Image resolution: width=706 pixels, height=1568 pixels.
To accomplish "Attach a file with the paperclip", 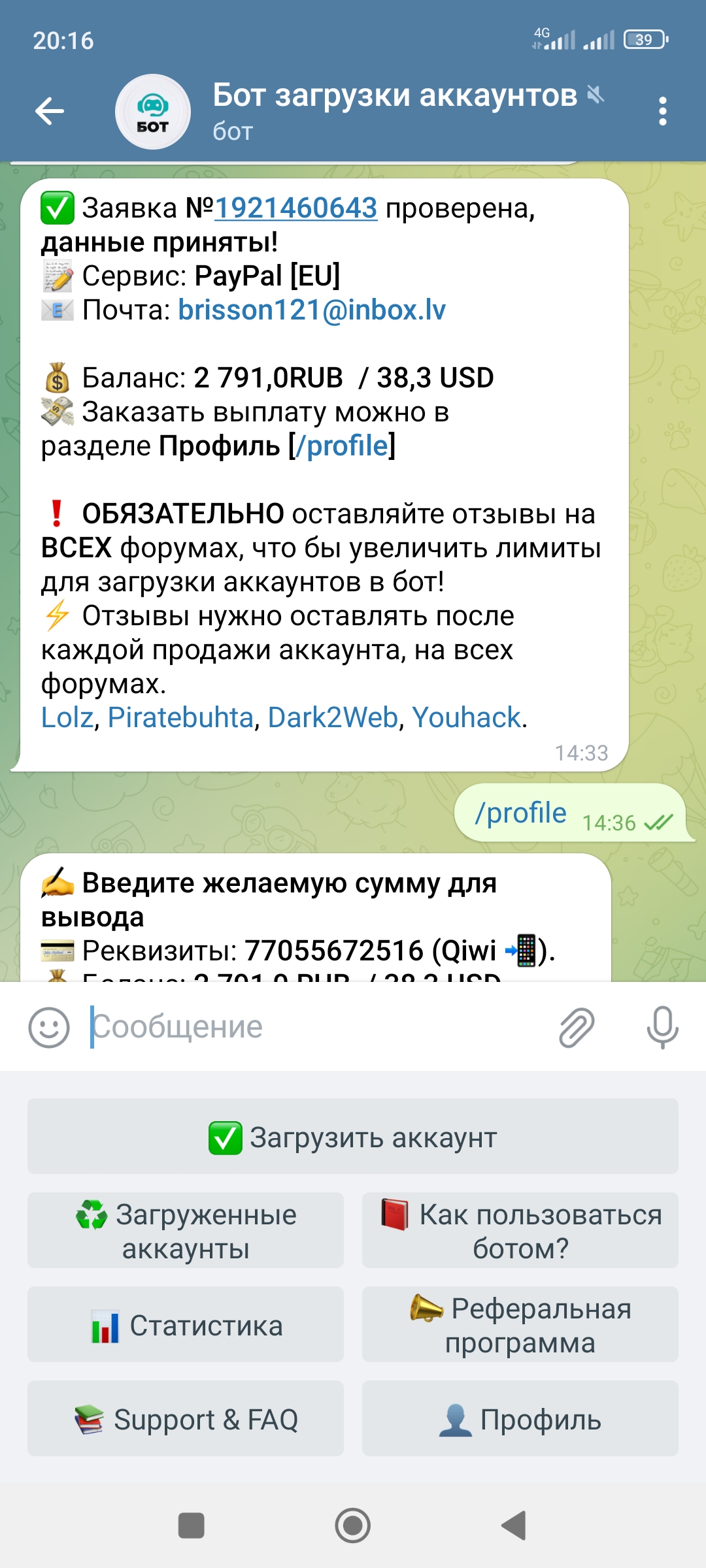I will click(x=577, y=1027).
